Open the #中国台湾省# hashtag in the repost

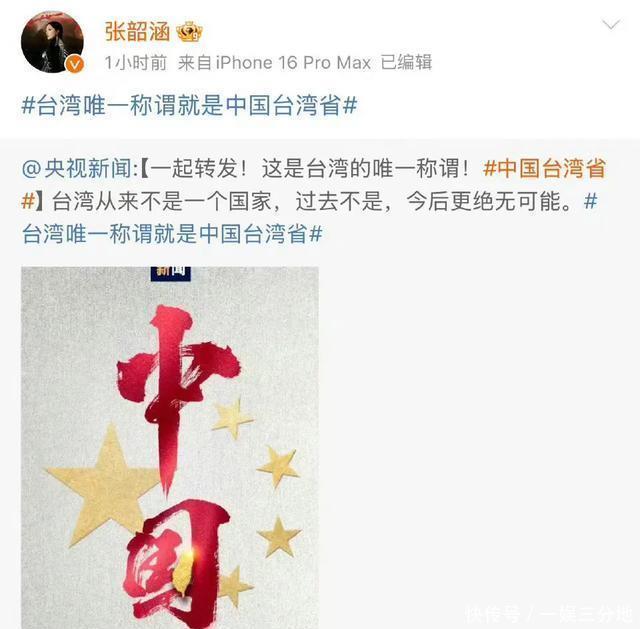click(x=546, y=169)
